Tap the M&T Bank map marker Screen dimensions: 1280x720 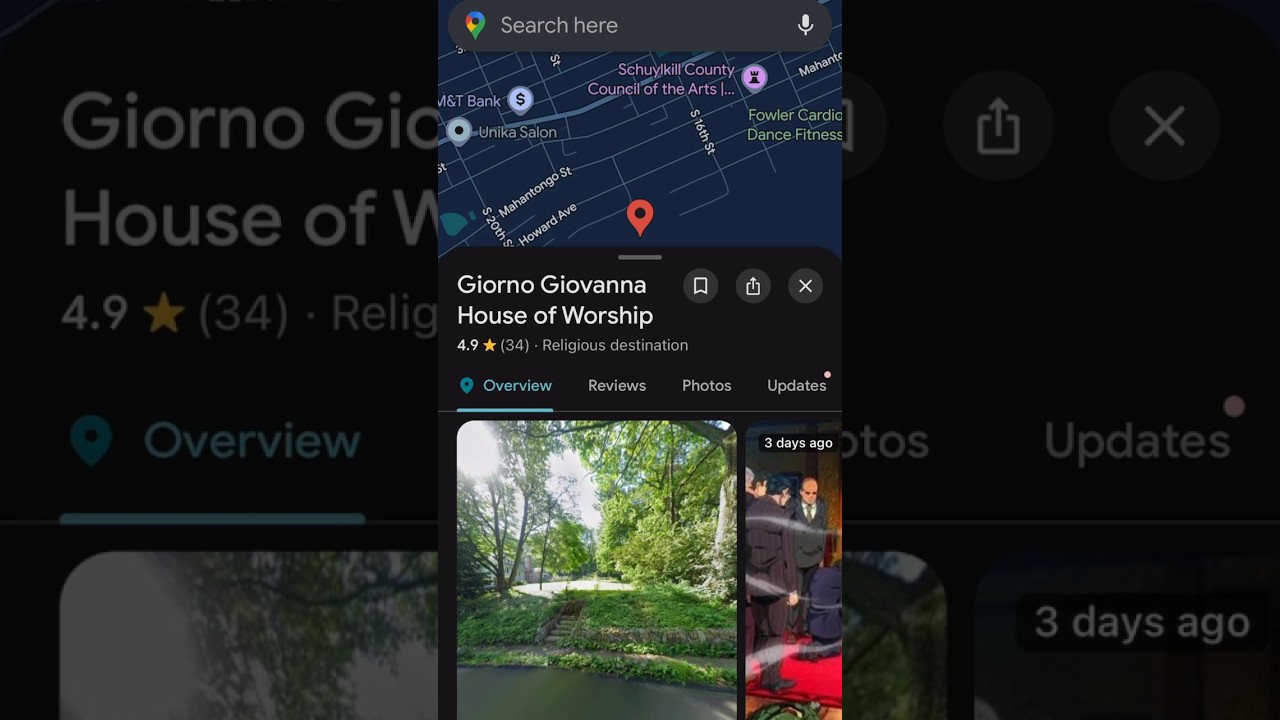[x=520, y=100]
